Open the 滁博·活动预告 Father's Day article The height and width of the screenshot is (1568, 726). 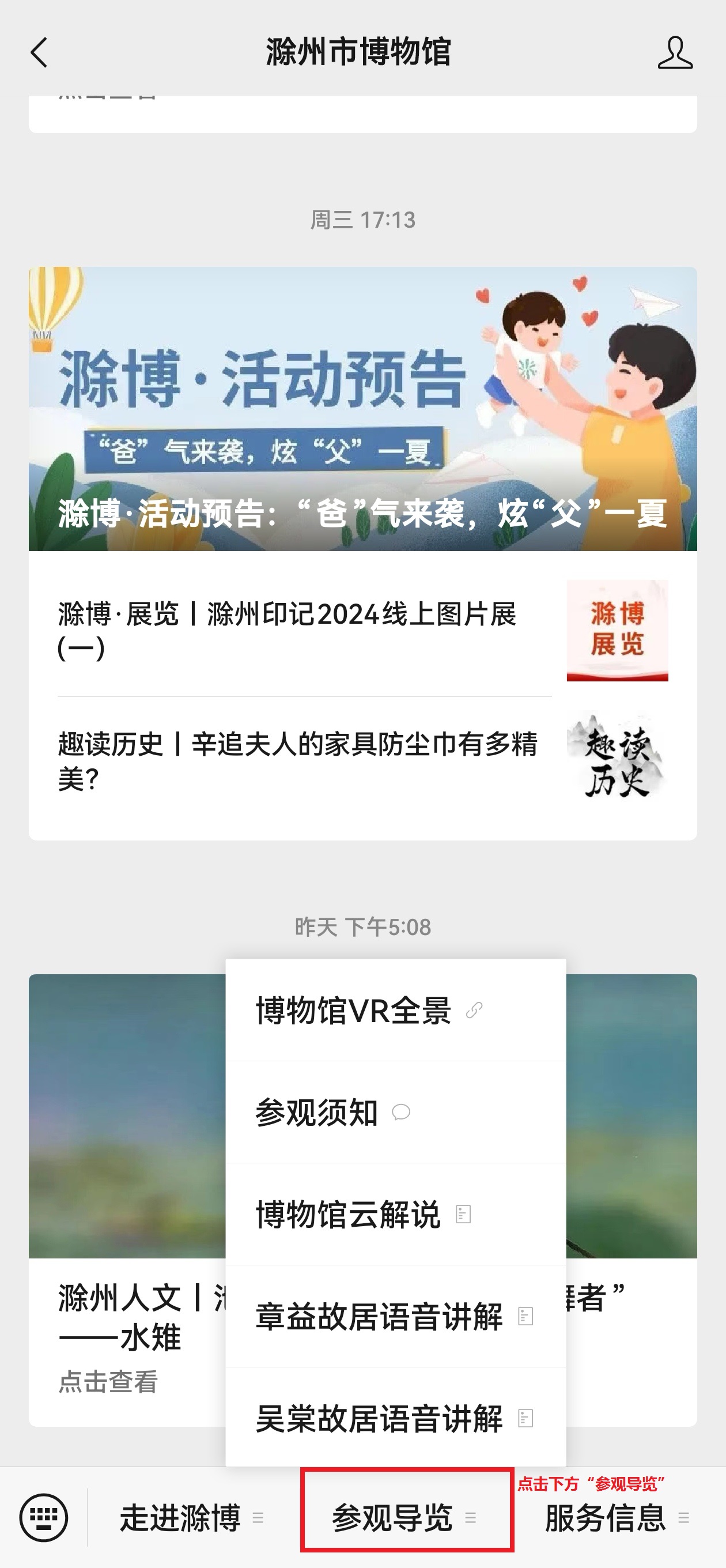(362, 409)
